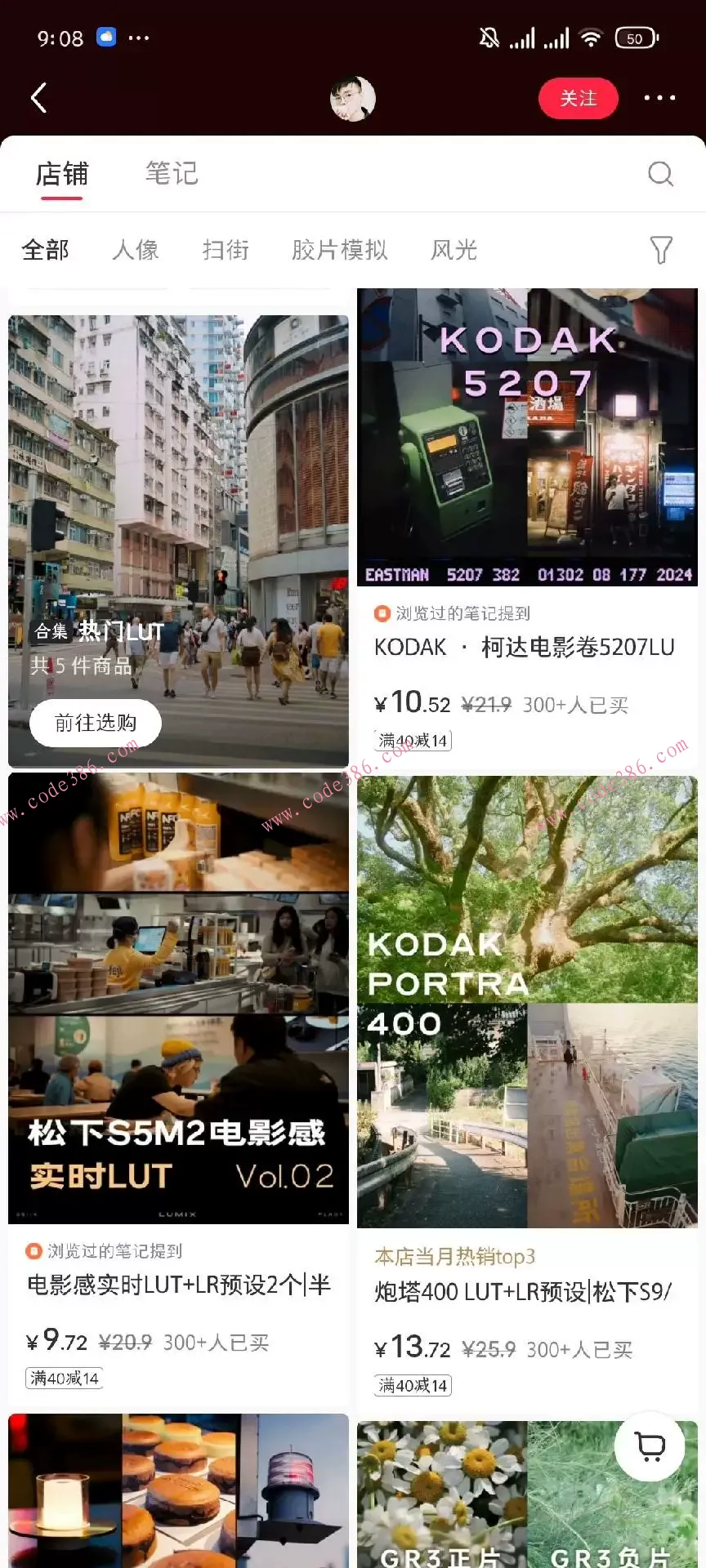The width and height of the screenshot is (706, 1568).
Task: Select the 人像 category filter
Action: click(x=136, y=250)
